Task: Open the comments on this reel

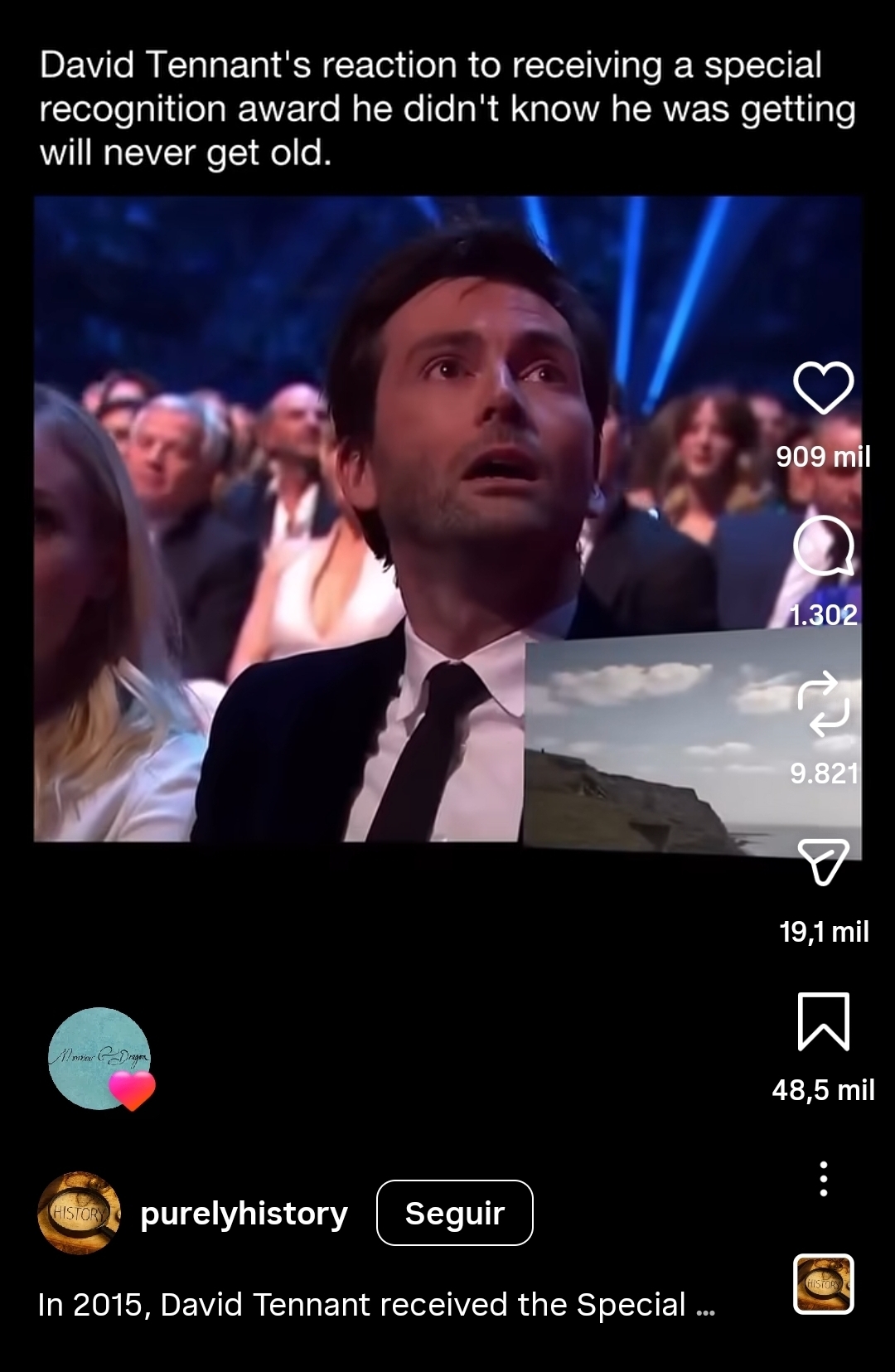Action: point(823,548)
